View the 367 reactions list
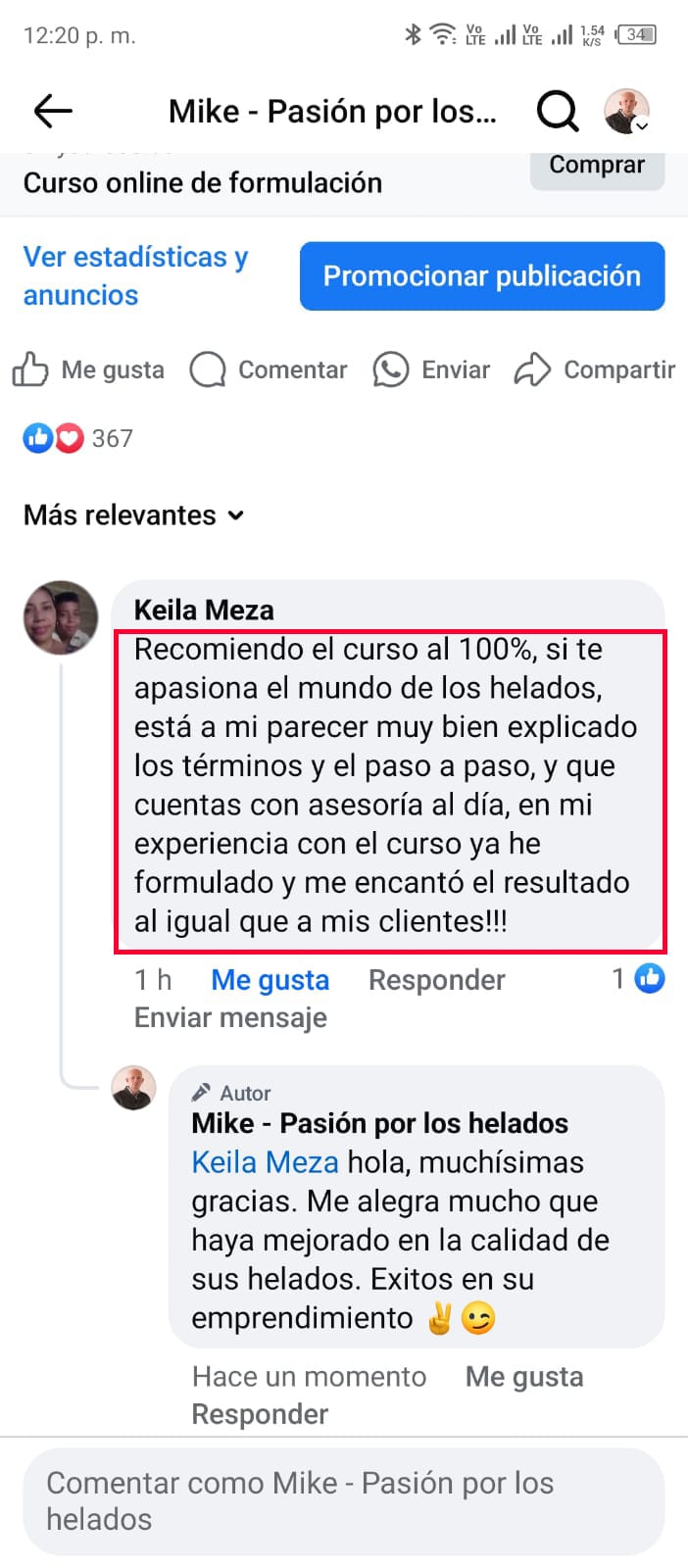Image resolution: width=688 pixels, height=1568 pixels. tap(78, 438)
